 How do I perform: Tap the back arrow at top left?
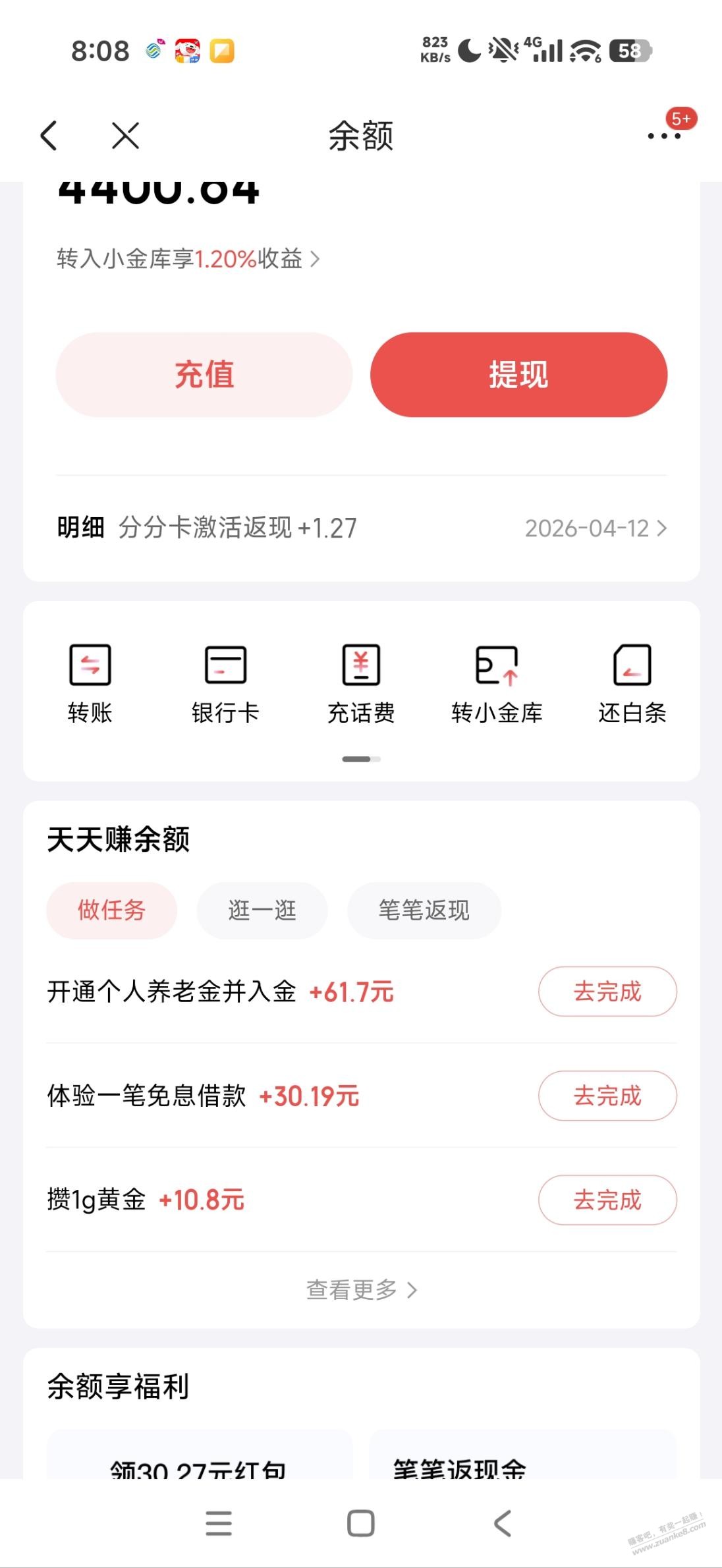(49, 136)
